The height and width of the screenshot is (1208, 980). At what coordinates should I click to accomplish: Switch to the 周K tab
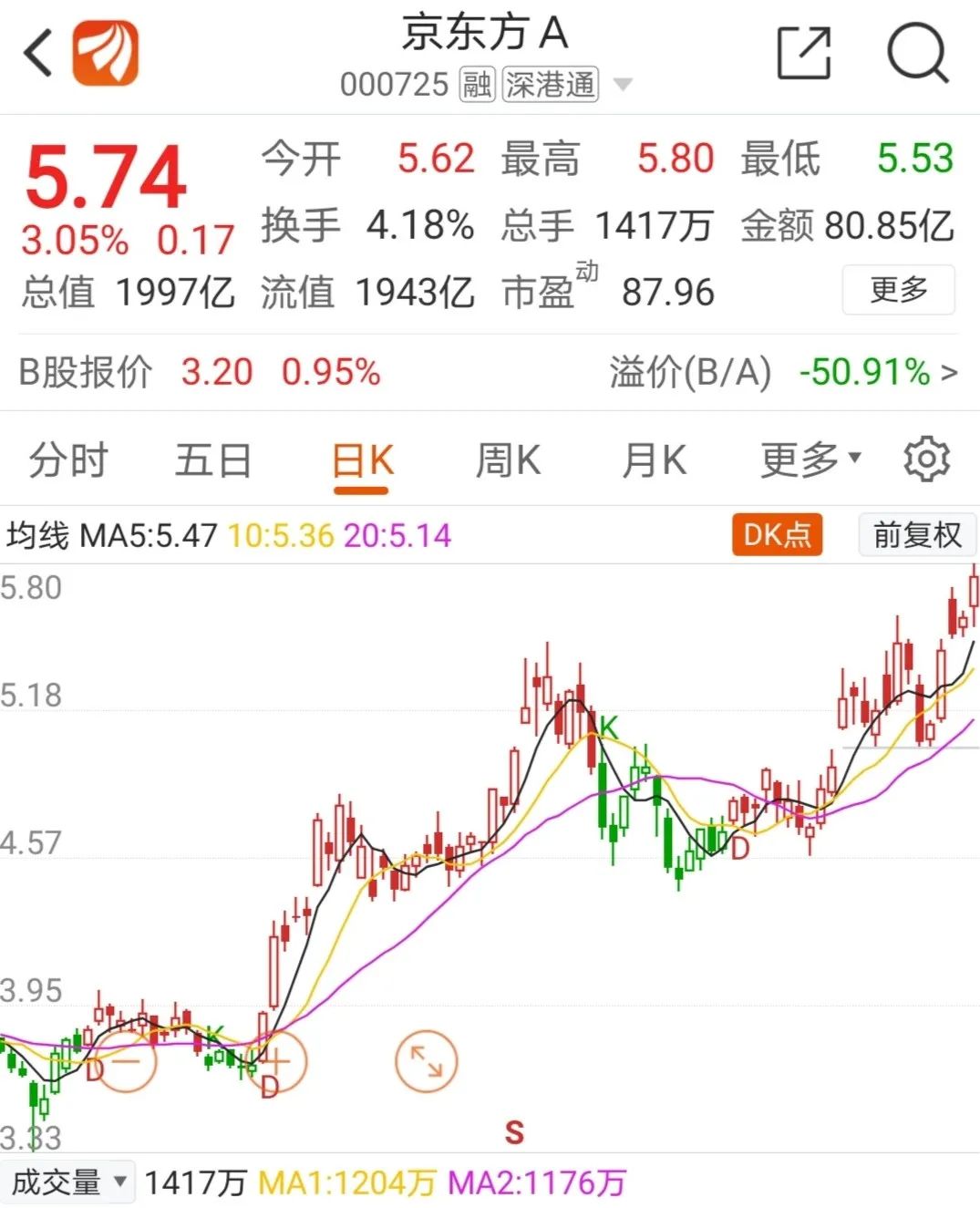point(508,459)
